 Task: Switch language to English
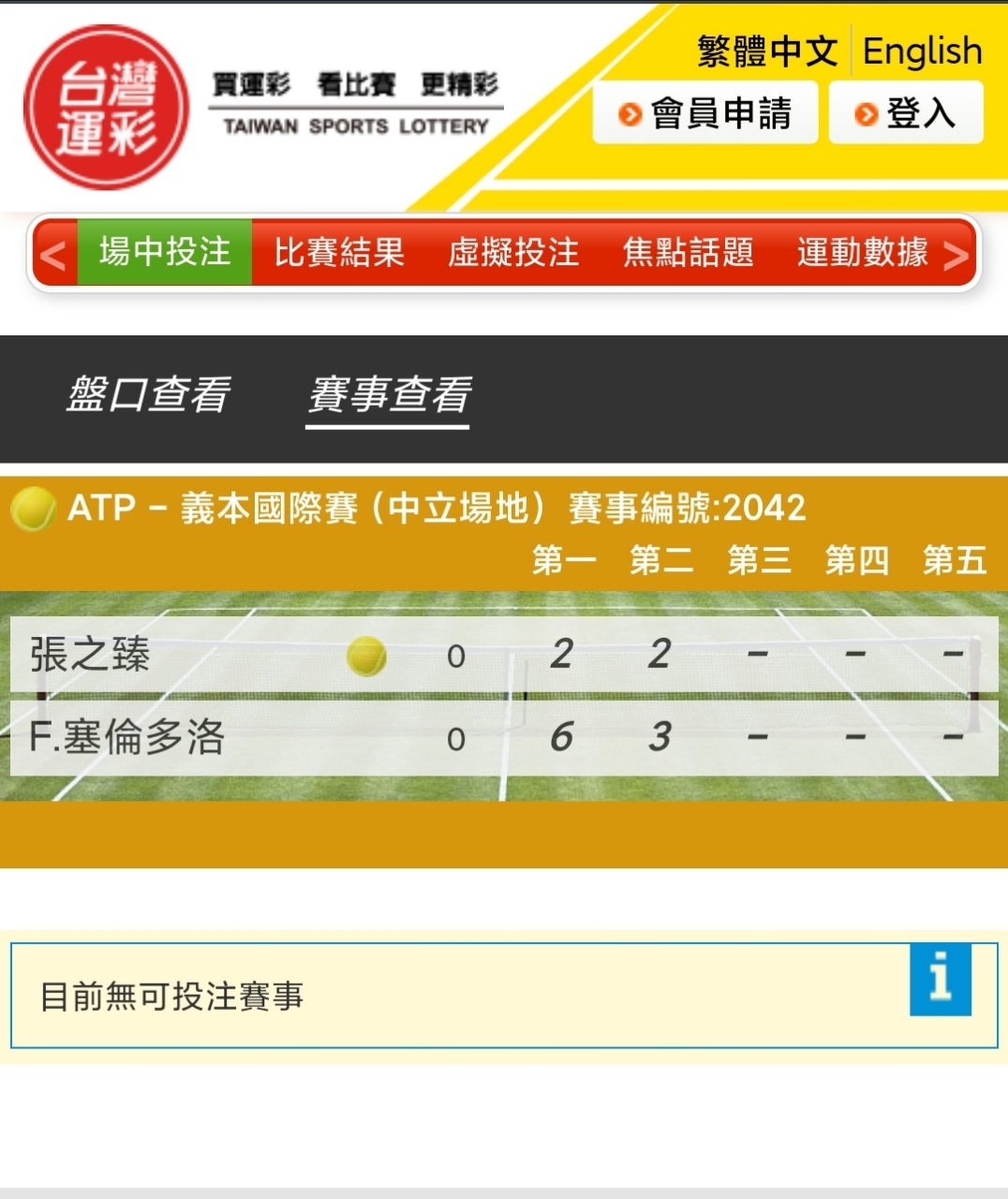pos(922,52)
